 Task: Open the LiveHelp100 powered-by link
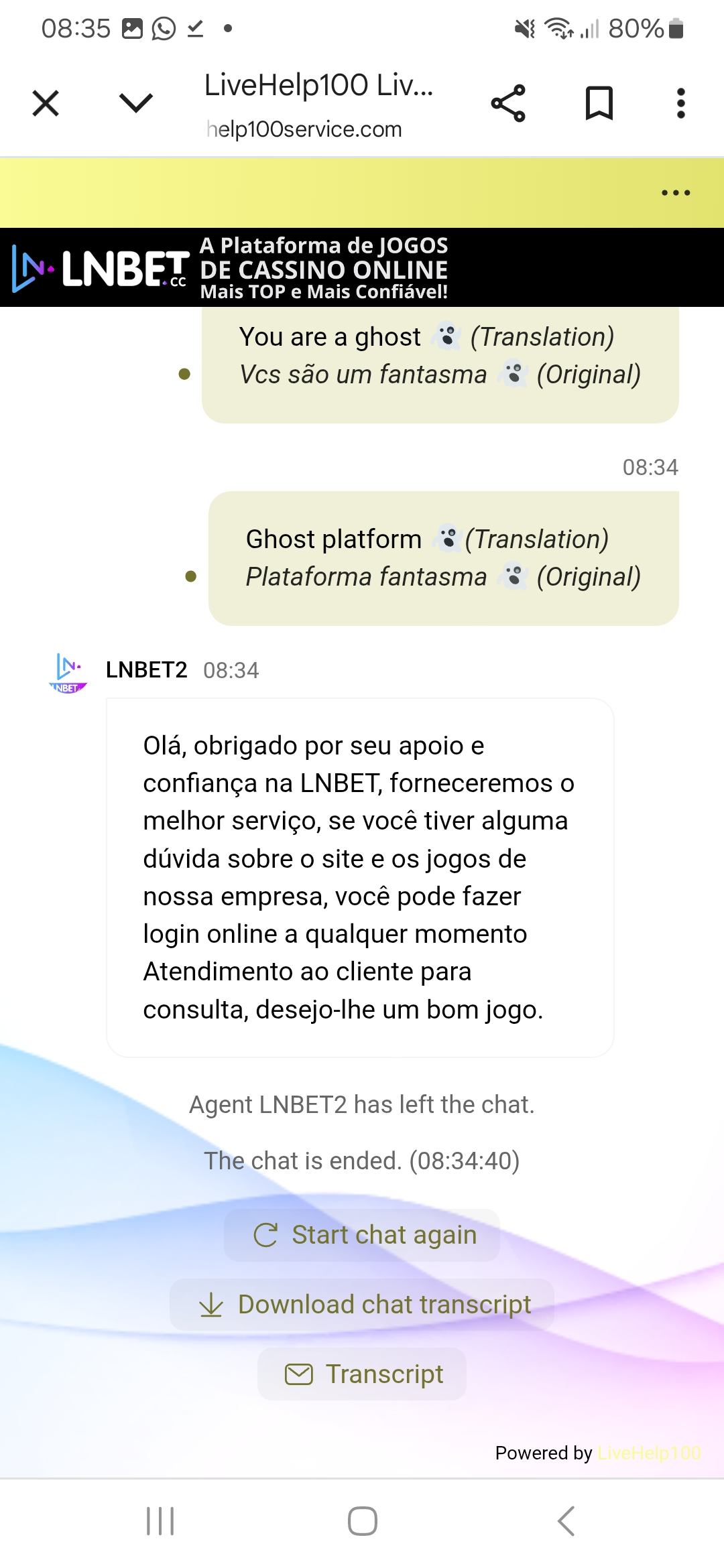[648, 1453]
